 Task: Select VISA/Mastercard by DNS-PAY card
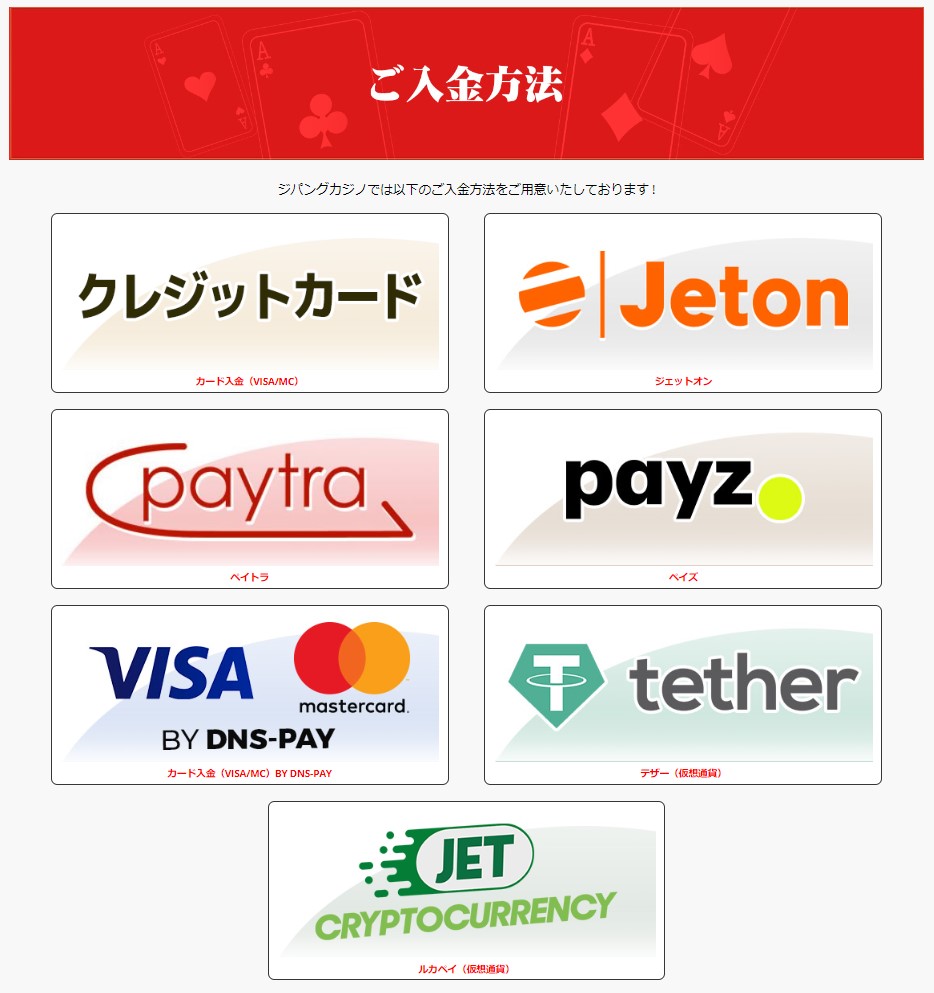click(250, 694)
